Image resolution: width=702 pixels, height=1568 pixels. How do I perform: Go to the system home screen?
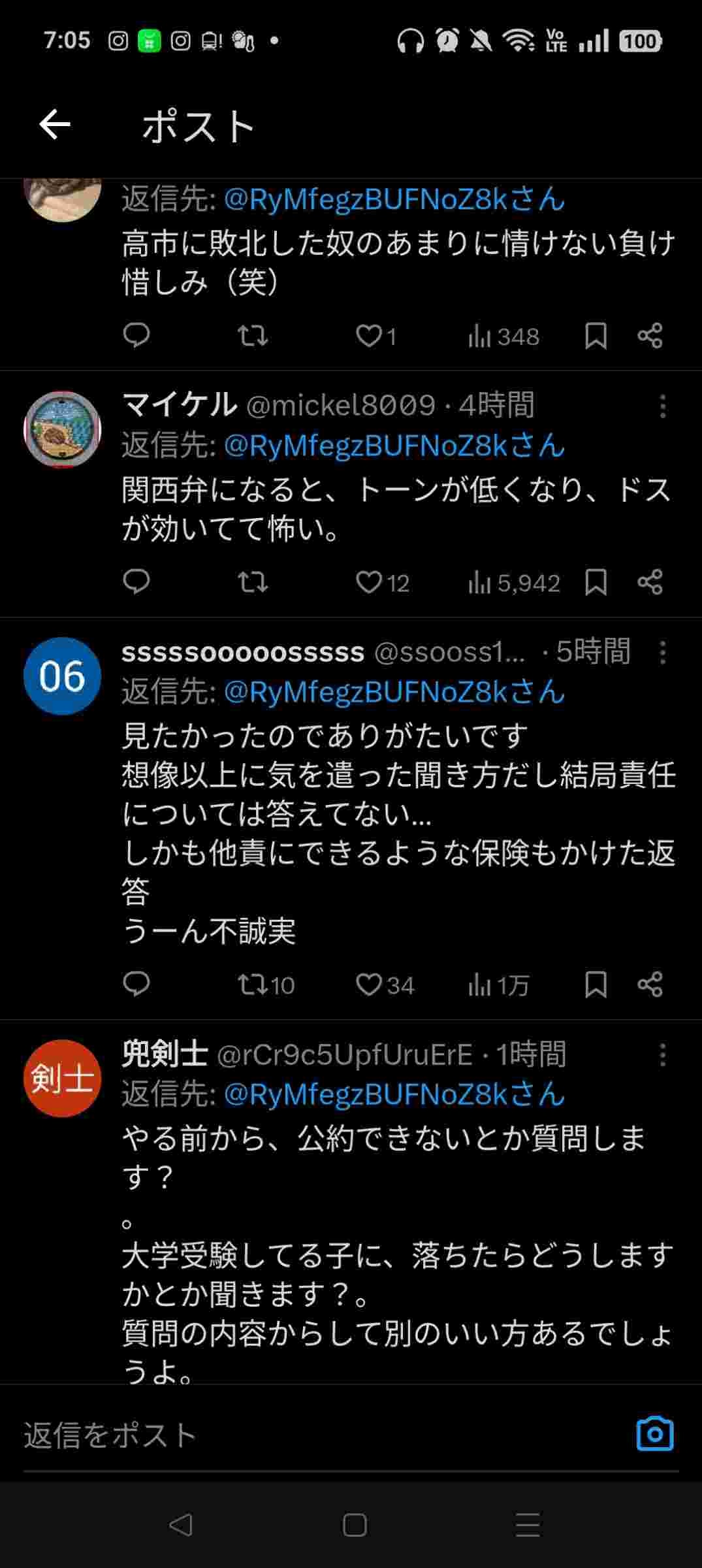coord(354,1525)
